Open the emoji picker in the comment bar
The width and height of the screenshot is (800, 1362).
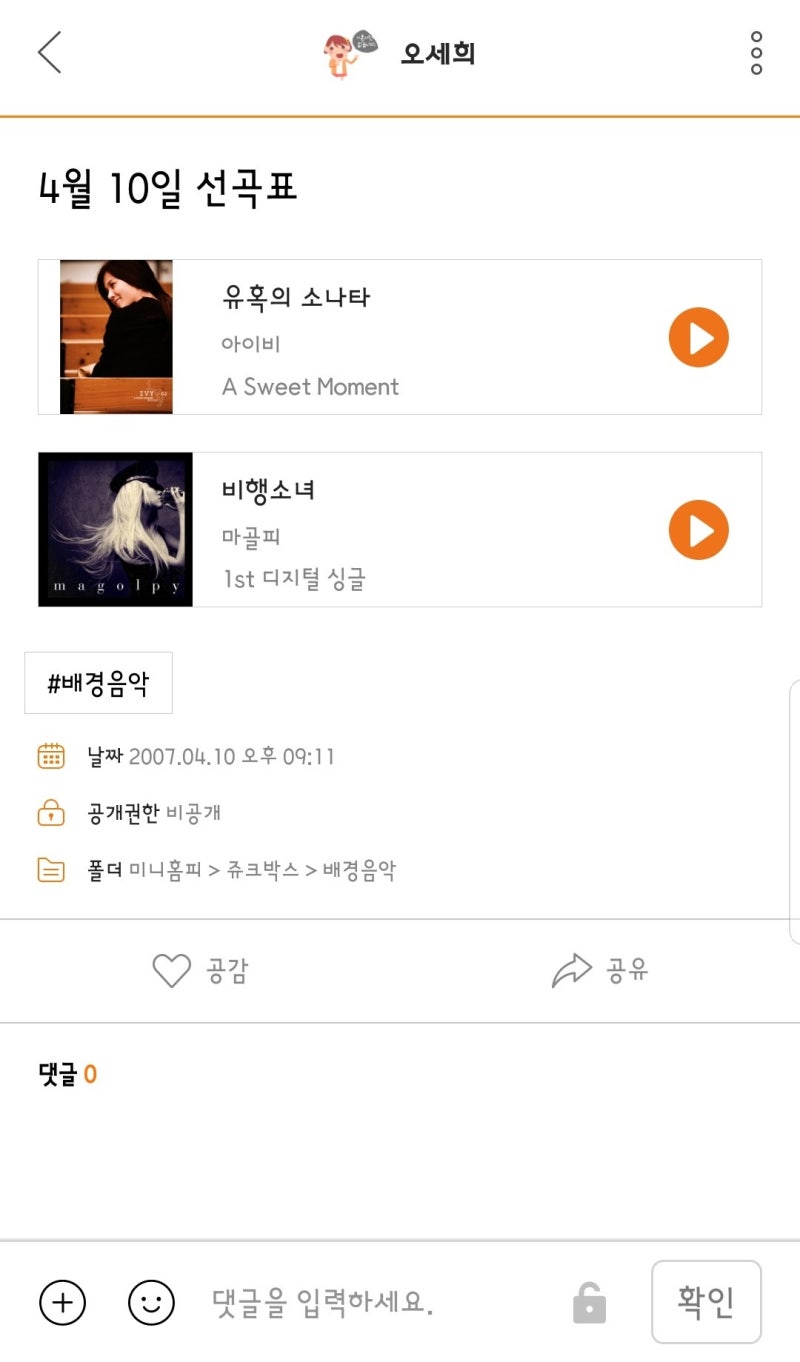coord(150,1302)
